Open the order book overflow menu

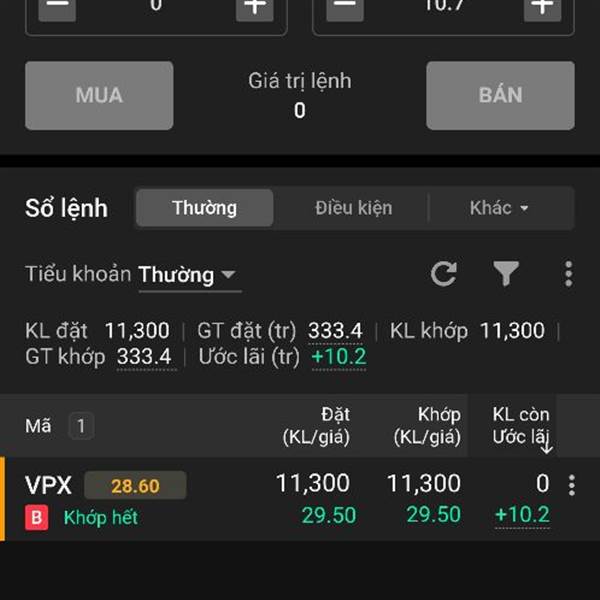568,274
